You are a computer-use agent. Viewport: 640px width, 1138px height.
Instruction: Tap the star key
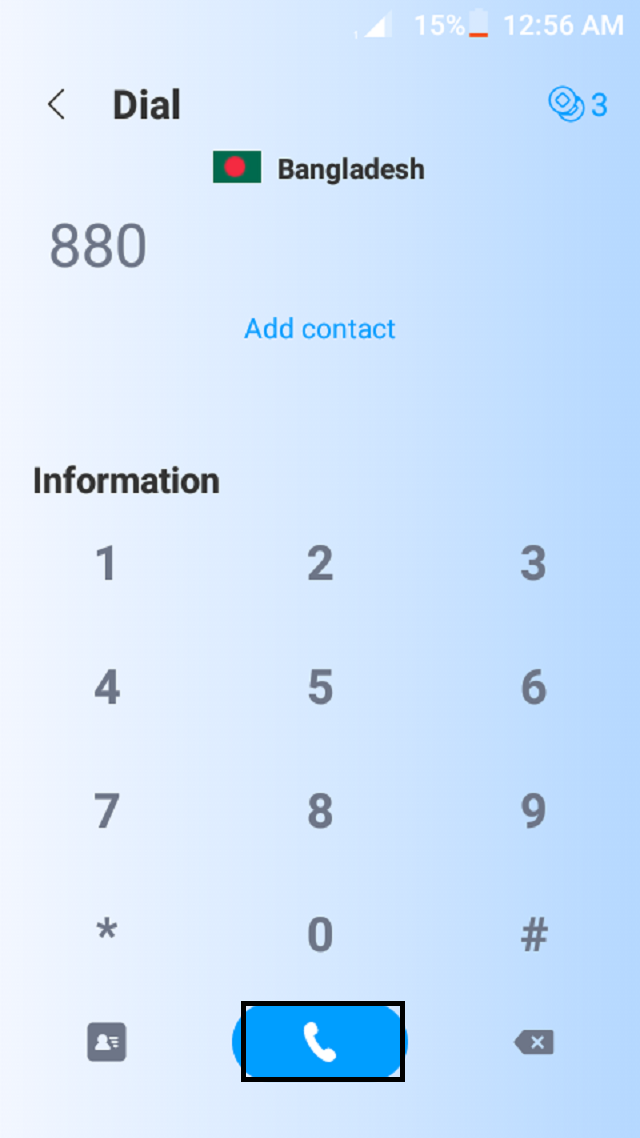[x=106, y=935]
